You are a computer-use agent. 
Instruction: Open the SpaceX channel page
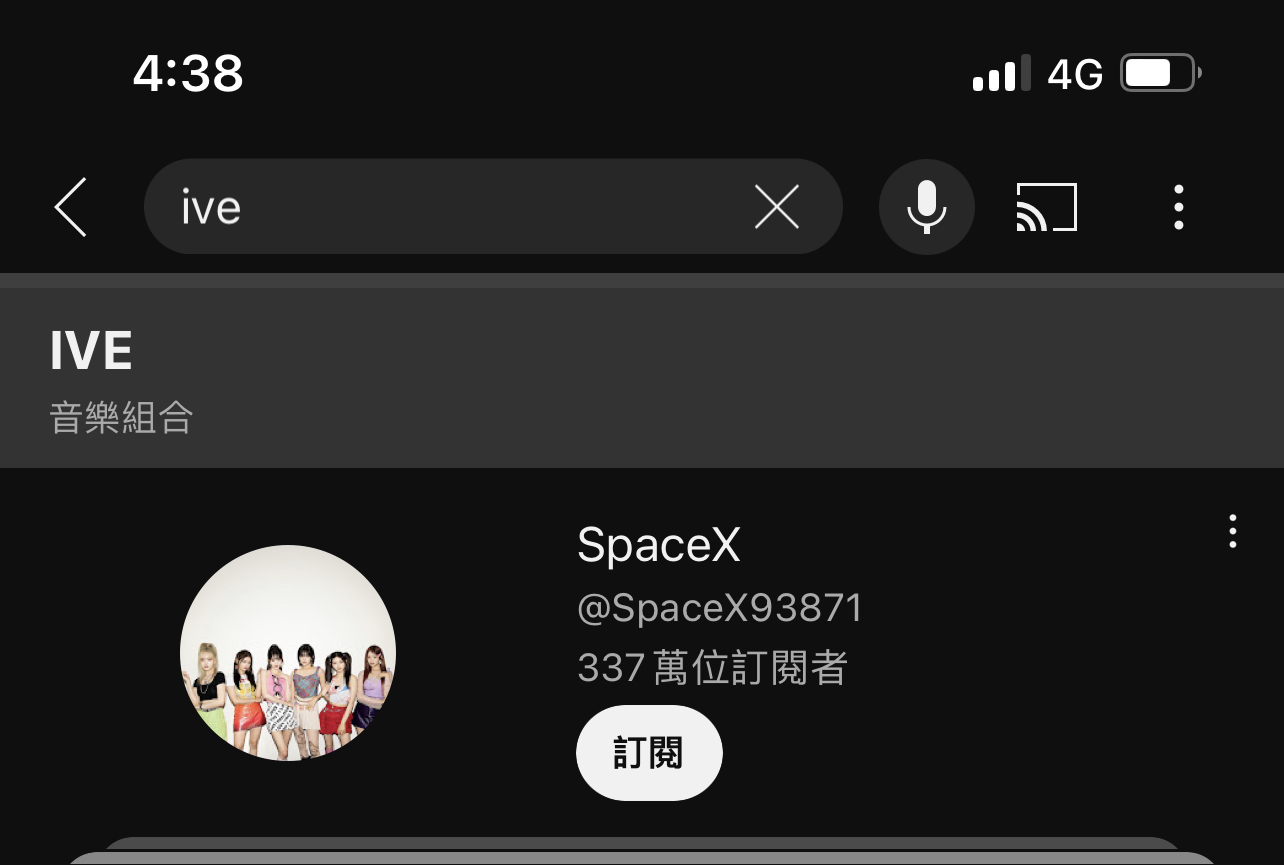coord(659,546)
